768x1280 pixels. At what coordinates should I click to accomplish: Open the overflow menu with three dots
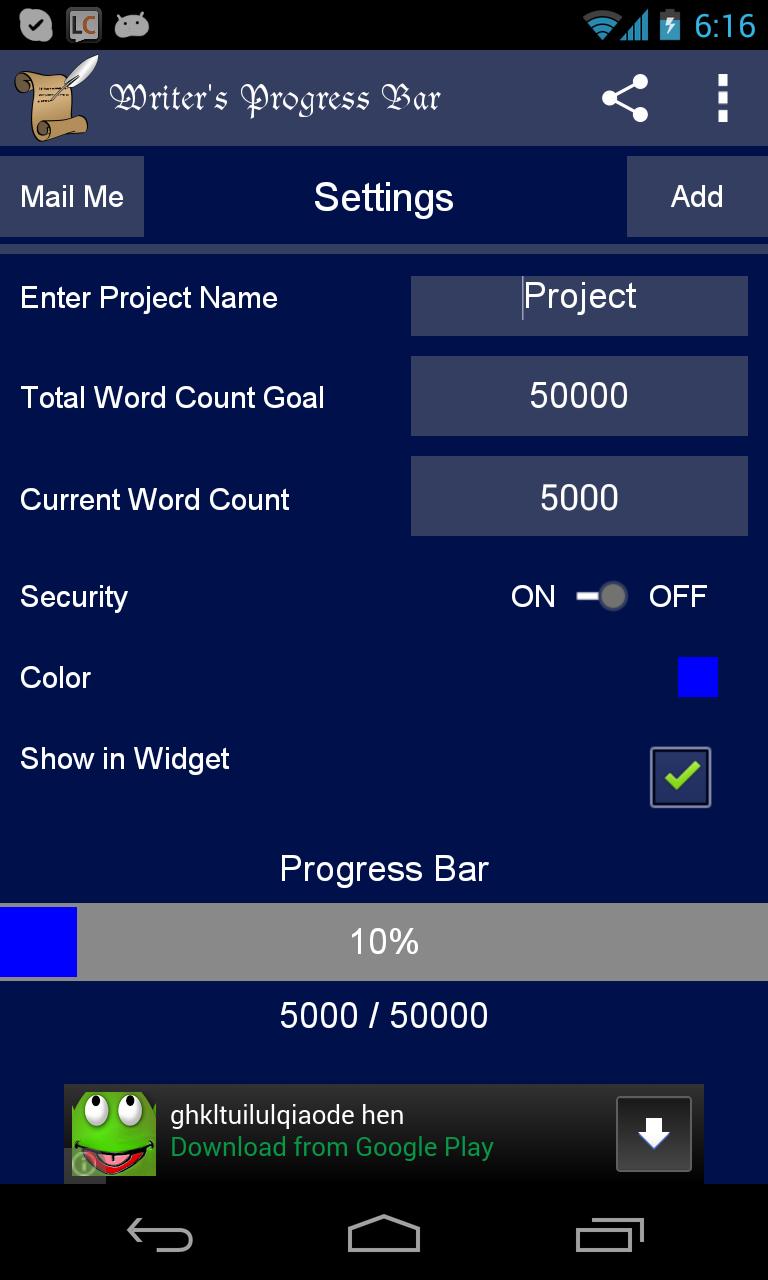[722, 97]
